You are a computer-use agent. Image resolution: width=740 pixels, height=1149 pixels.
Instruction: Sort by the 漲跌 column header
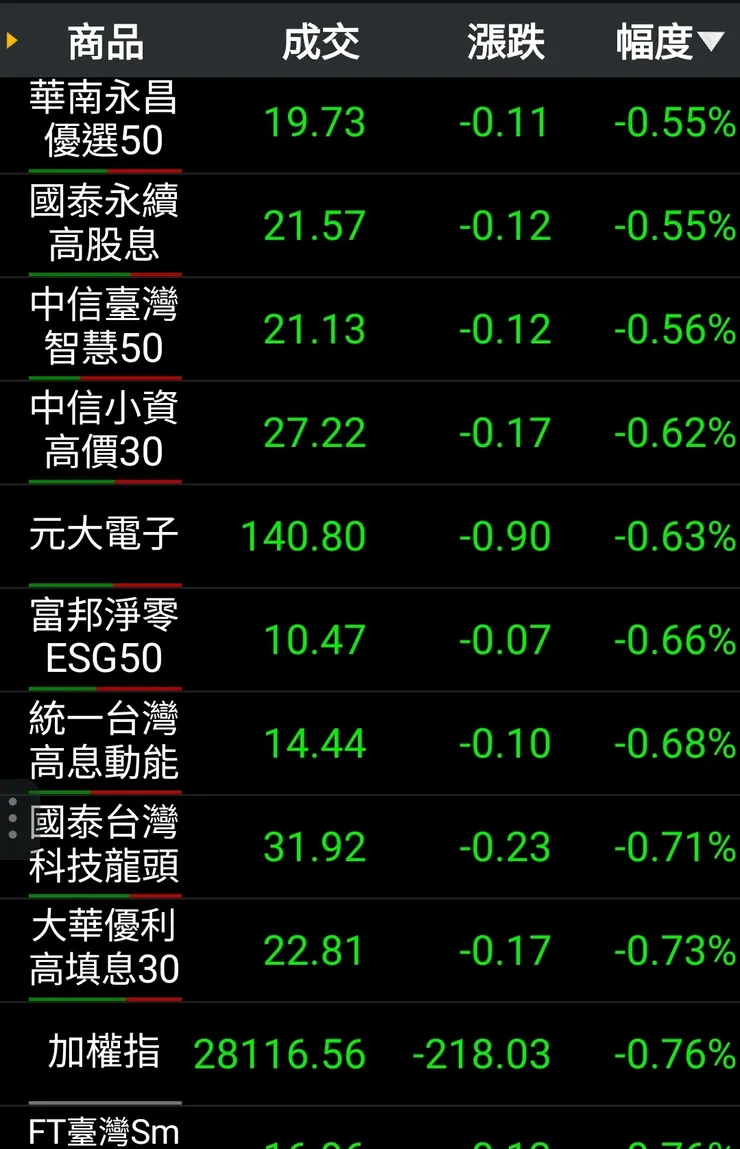[504, 42]
